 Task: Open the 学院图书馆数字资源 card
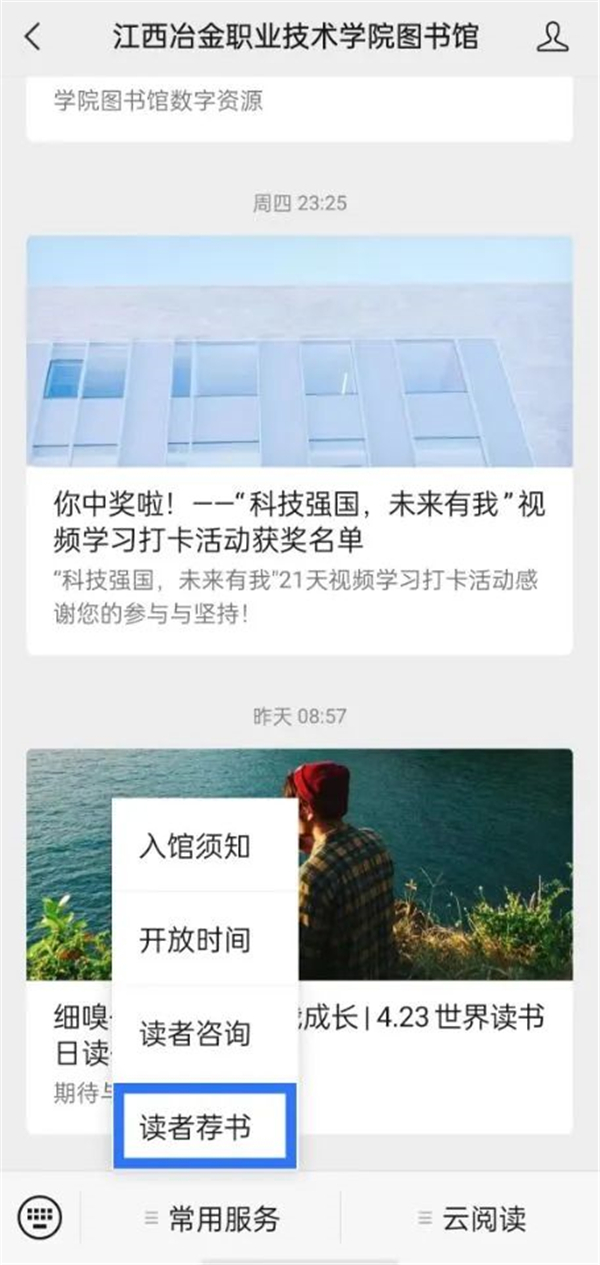tap(300, 103)
